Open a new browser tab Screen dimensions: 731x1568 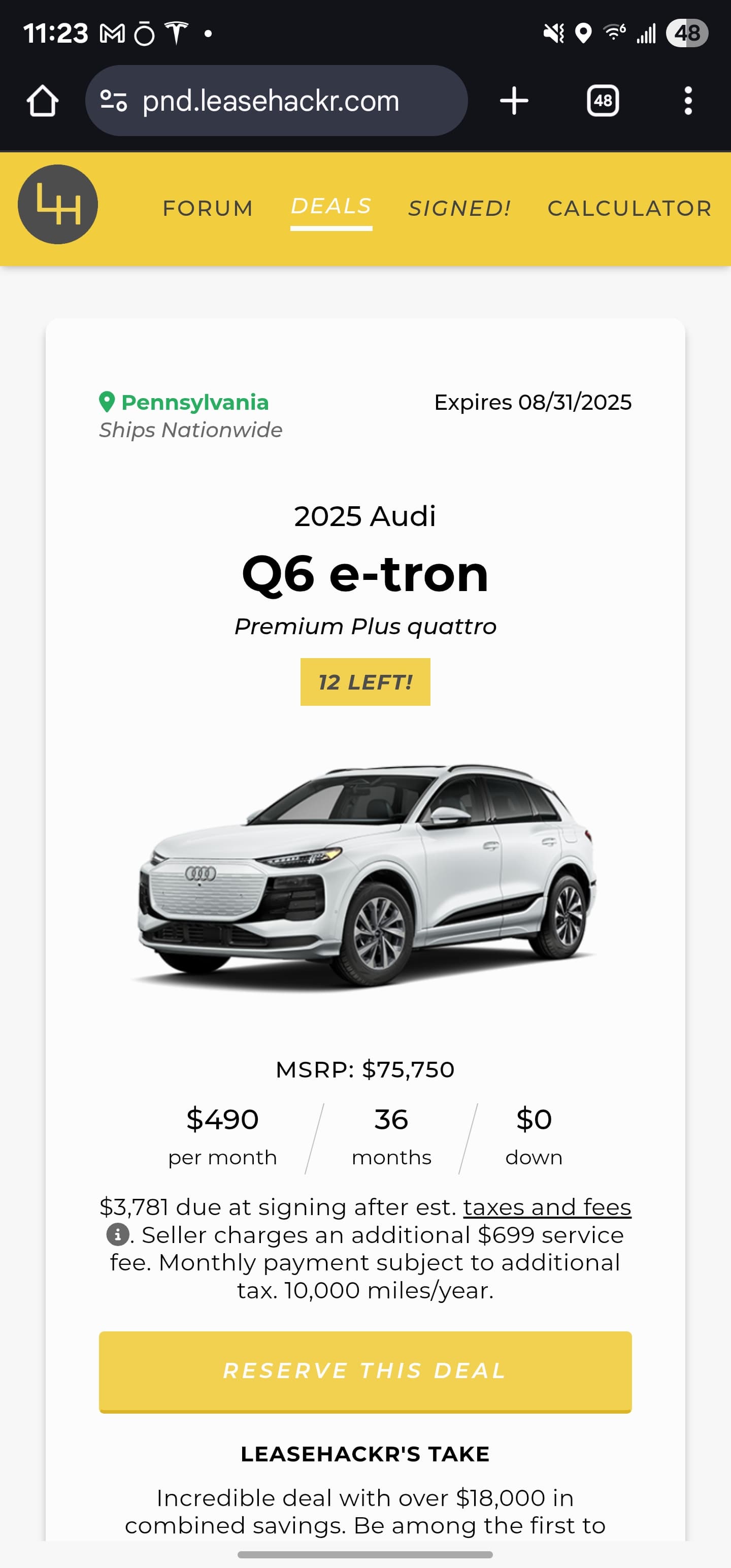[514, 101]
